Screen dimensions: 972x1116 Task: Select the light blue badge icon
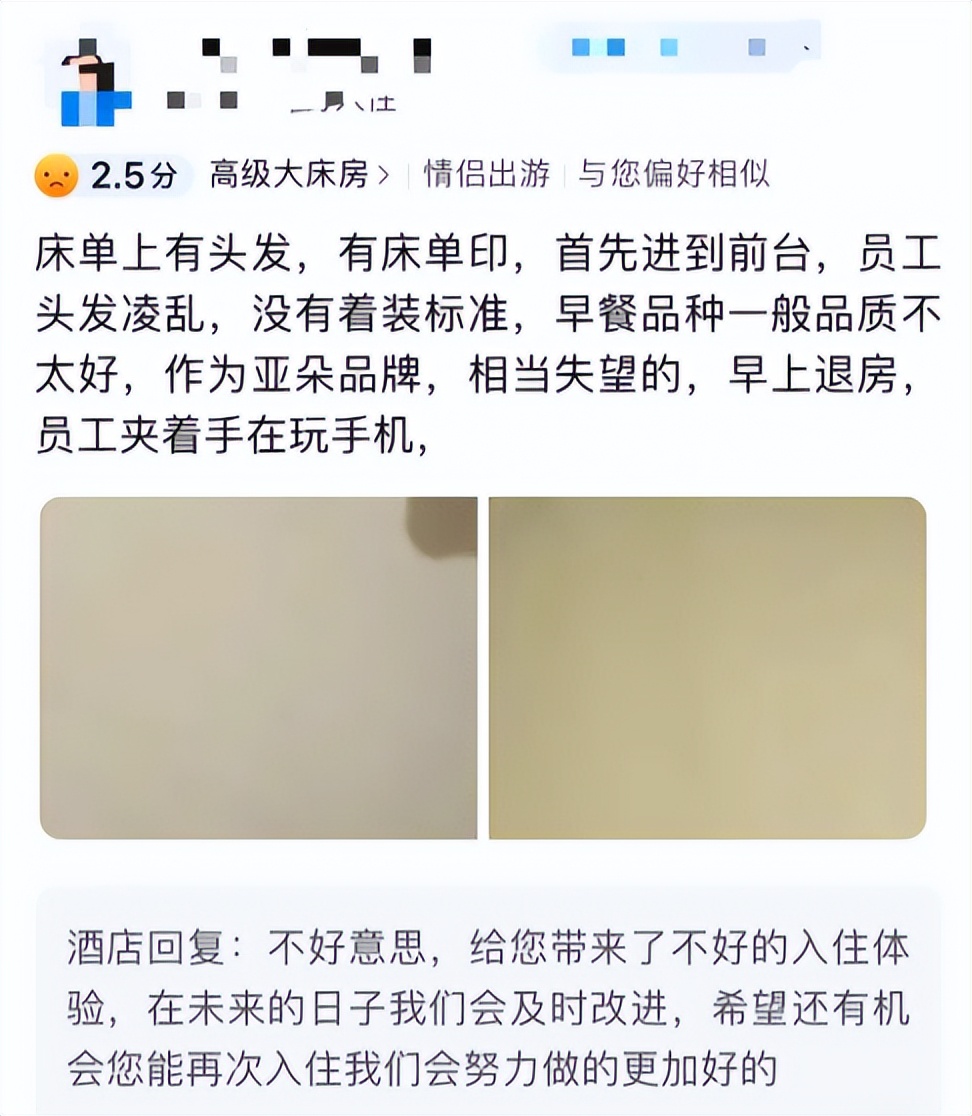click(668, 47)
